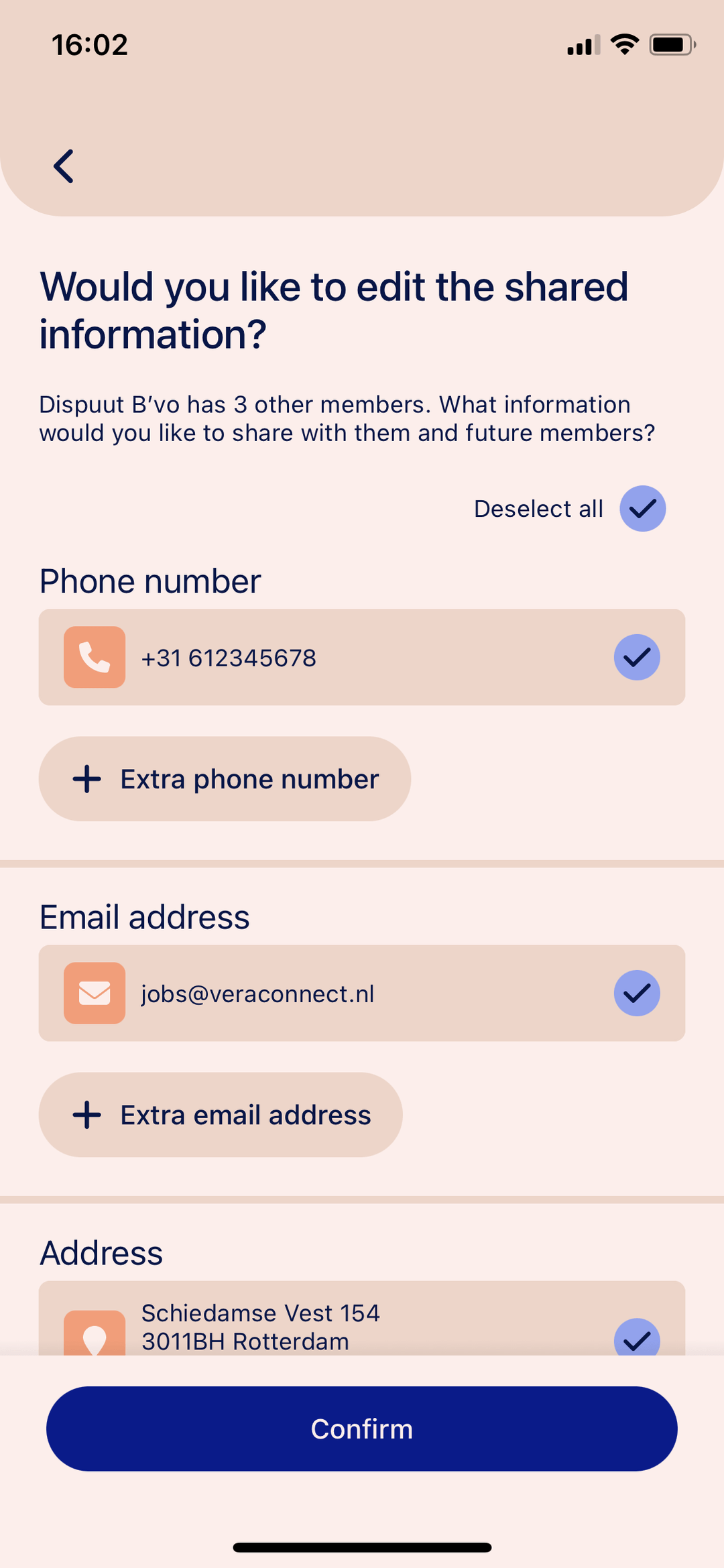Confirm the shared information
This screenshot has height=1568, width=724.
pyautogui.click(x=362, y=1429)
